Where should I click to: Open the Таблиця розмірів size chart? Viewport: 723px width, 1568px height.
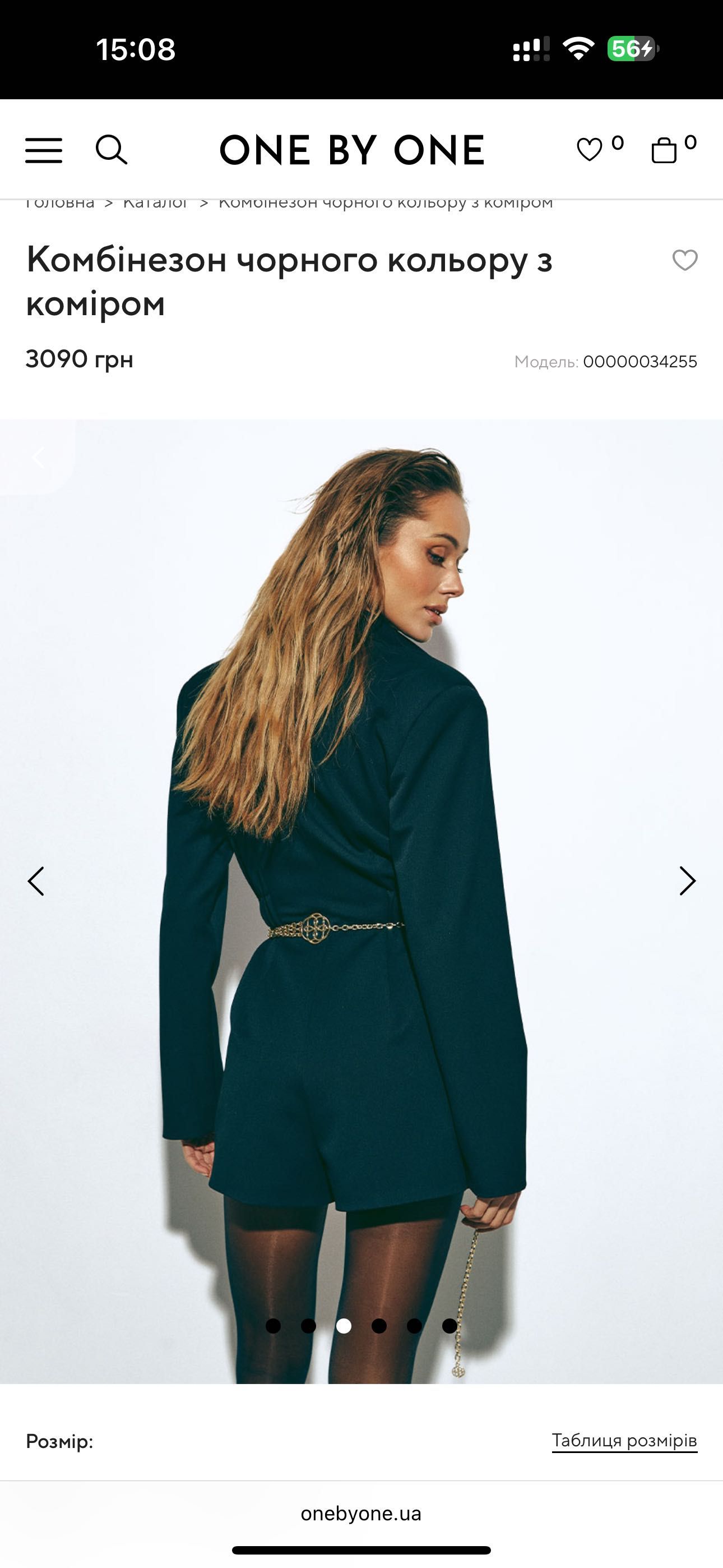point(624,1440)
